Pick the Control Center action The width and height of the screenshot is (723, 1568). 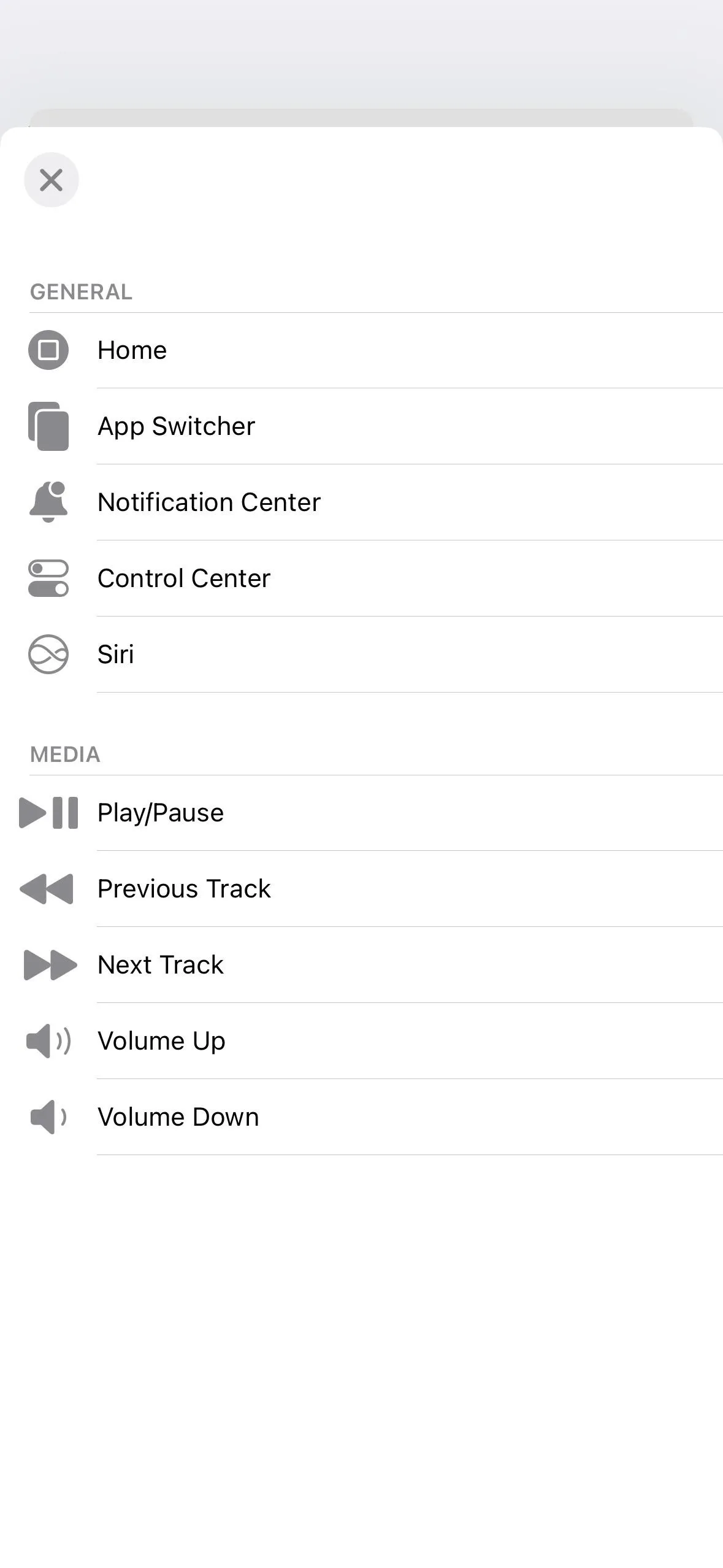(362, 578)
